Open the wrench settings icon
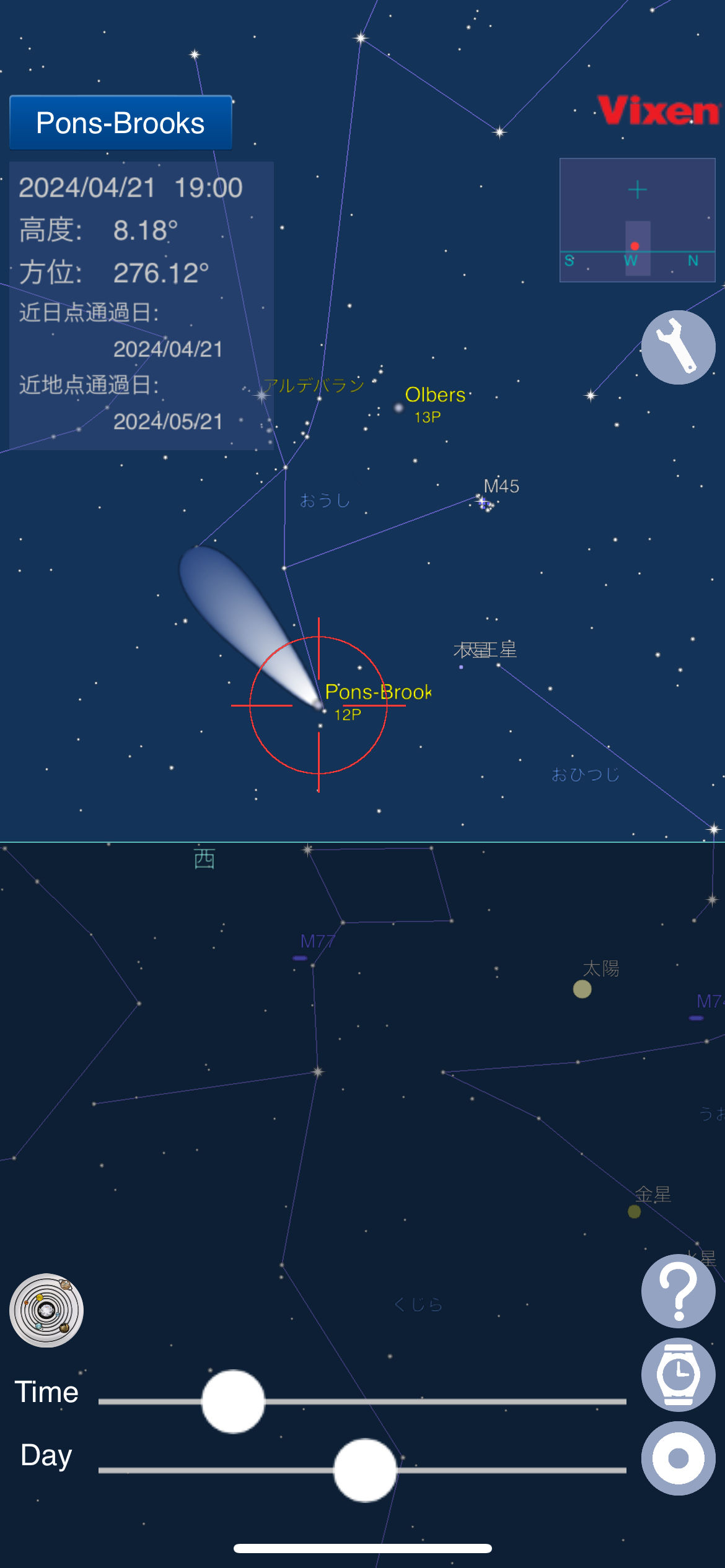 point(678,347)
